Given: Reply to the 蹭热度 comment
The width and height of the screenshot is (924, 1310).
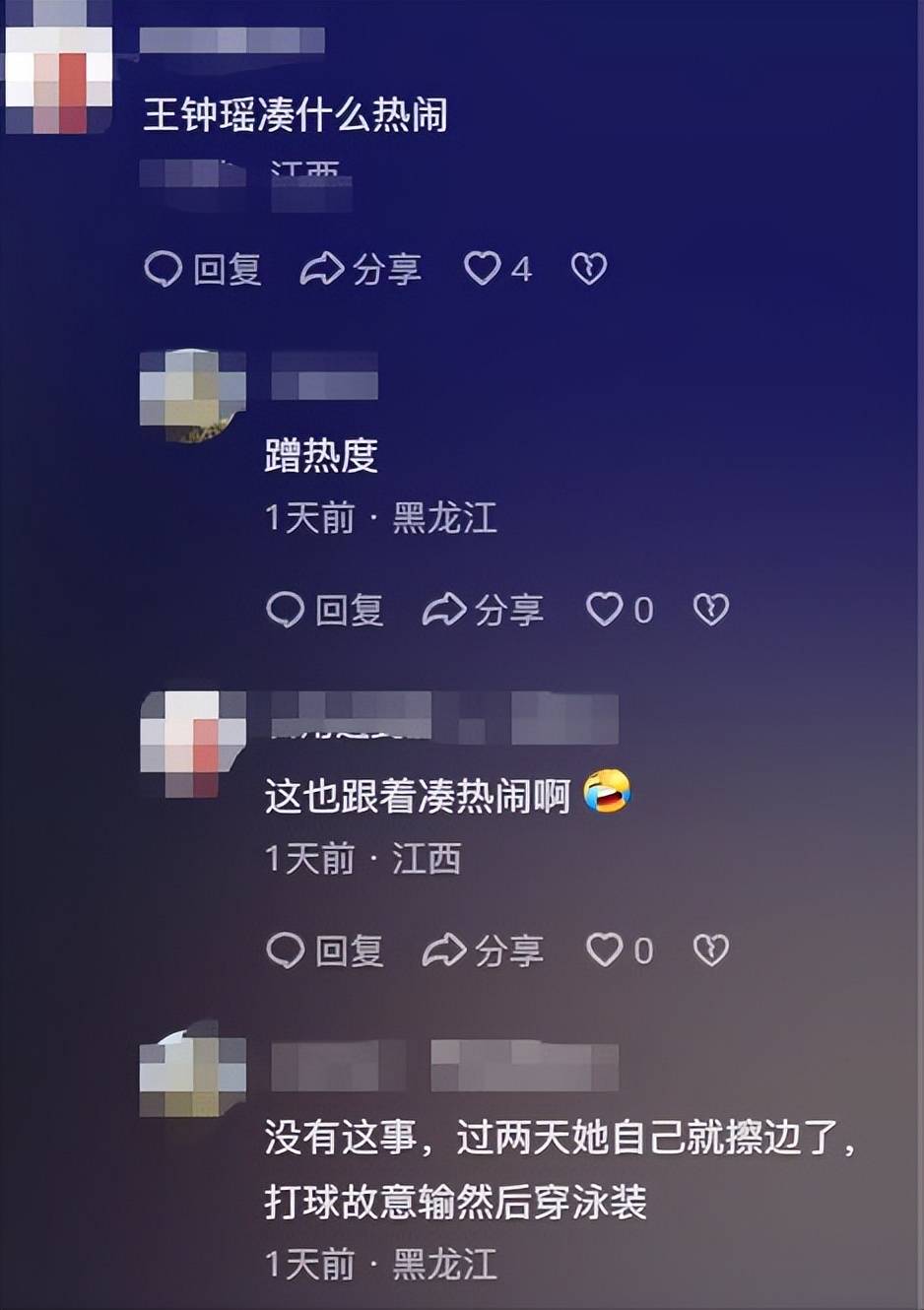Looking at the screenshot, I should point(324,610).
